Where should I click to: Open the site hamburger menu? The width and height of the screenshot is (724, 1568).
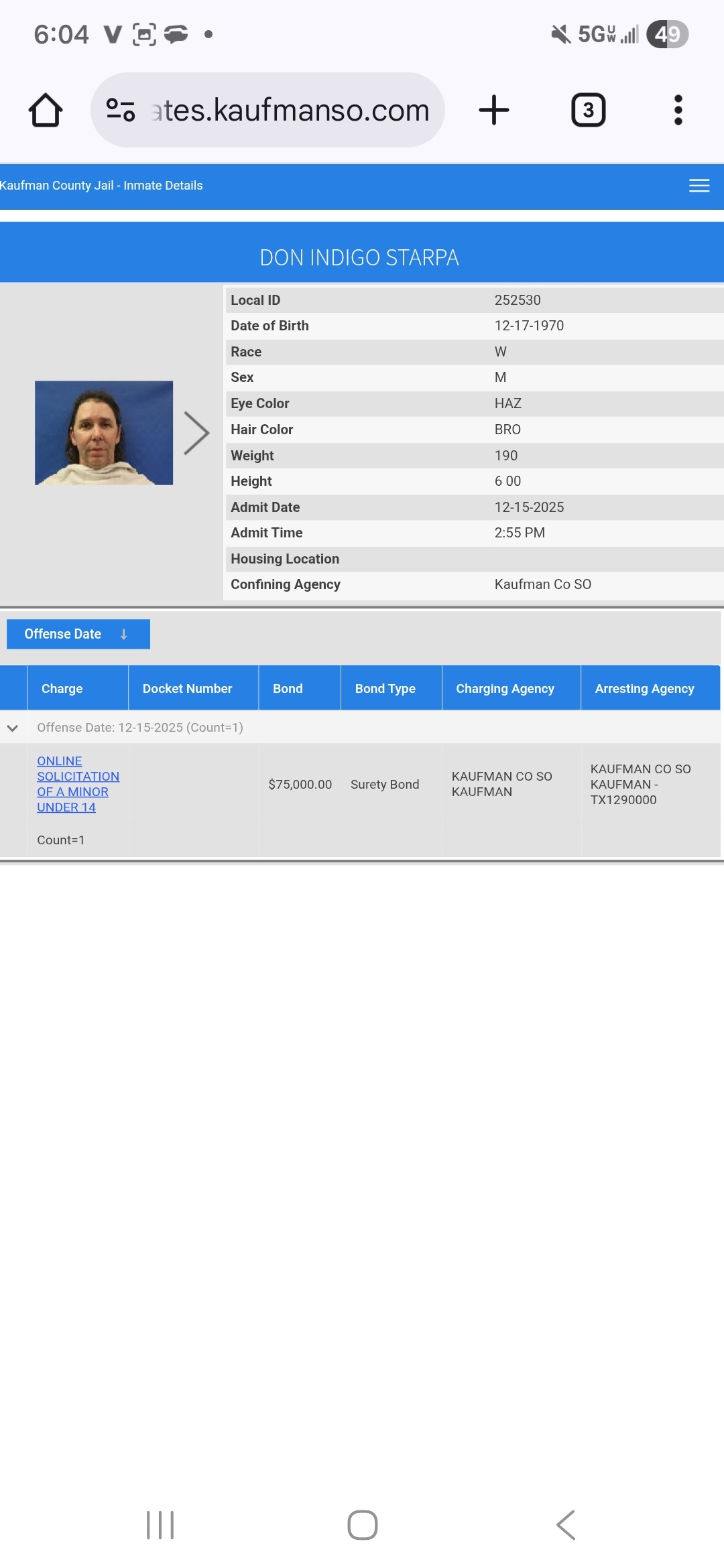click(699, 186)
